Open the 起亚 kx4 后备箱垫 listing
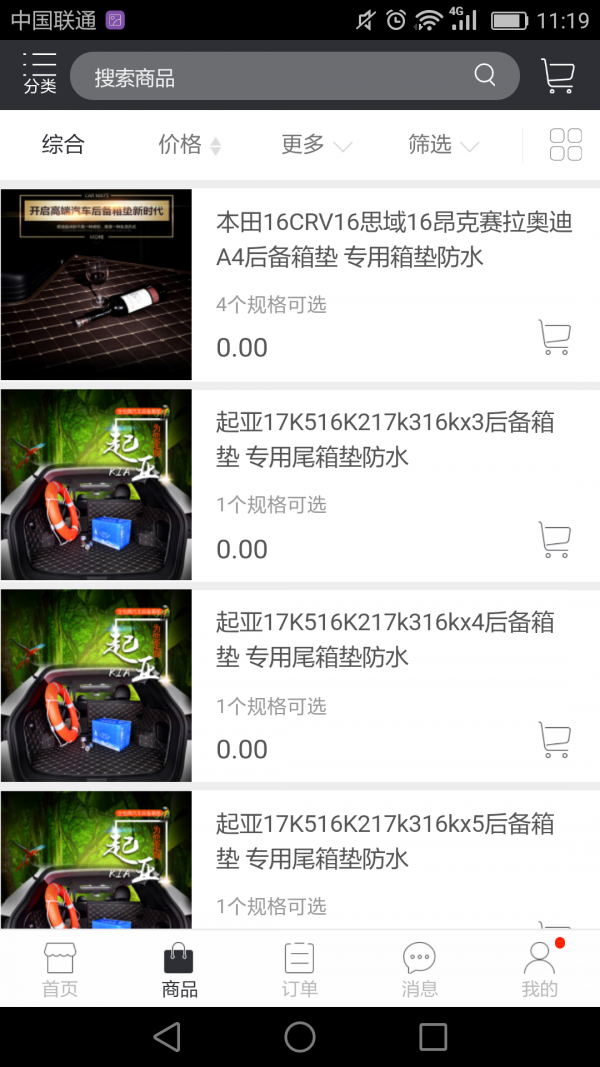600x1067 pixels. coord(385,640)
